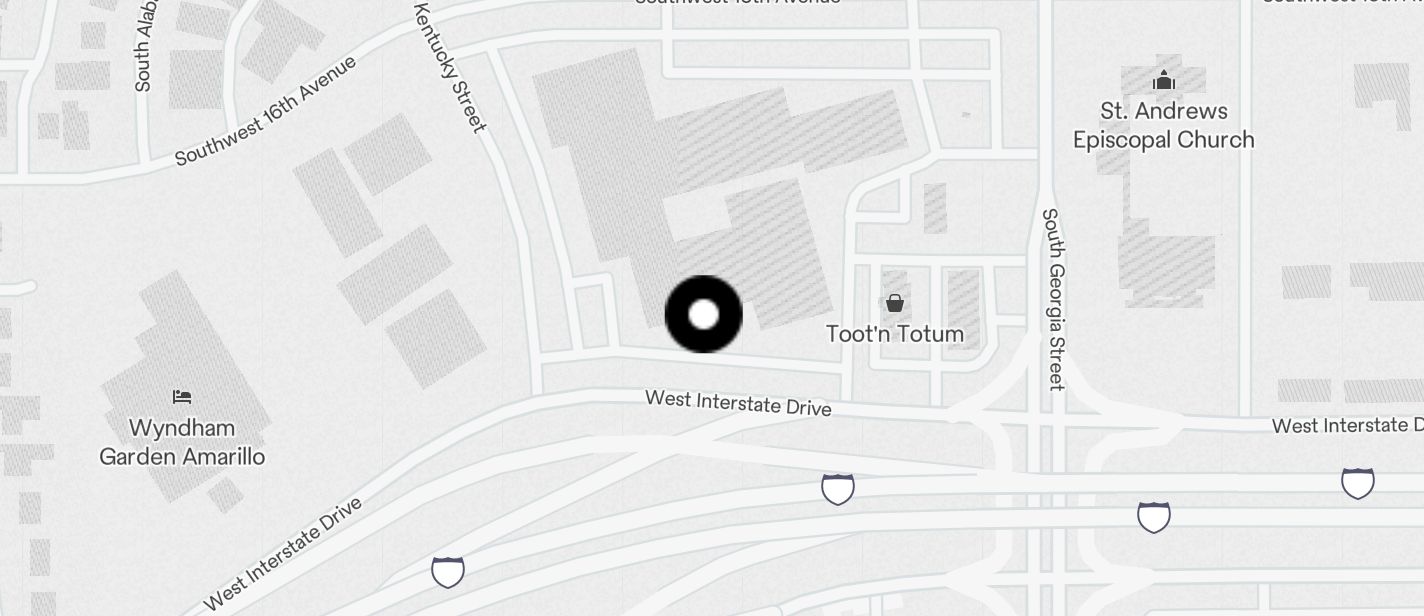Select St. Andrews Episcopal Church marker
Viewport: 1424px width, 616px height.
coord(1163,81)
